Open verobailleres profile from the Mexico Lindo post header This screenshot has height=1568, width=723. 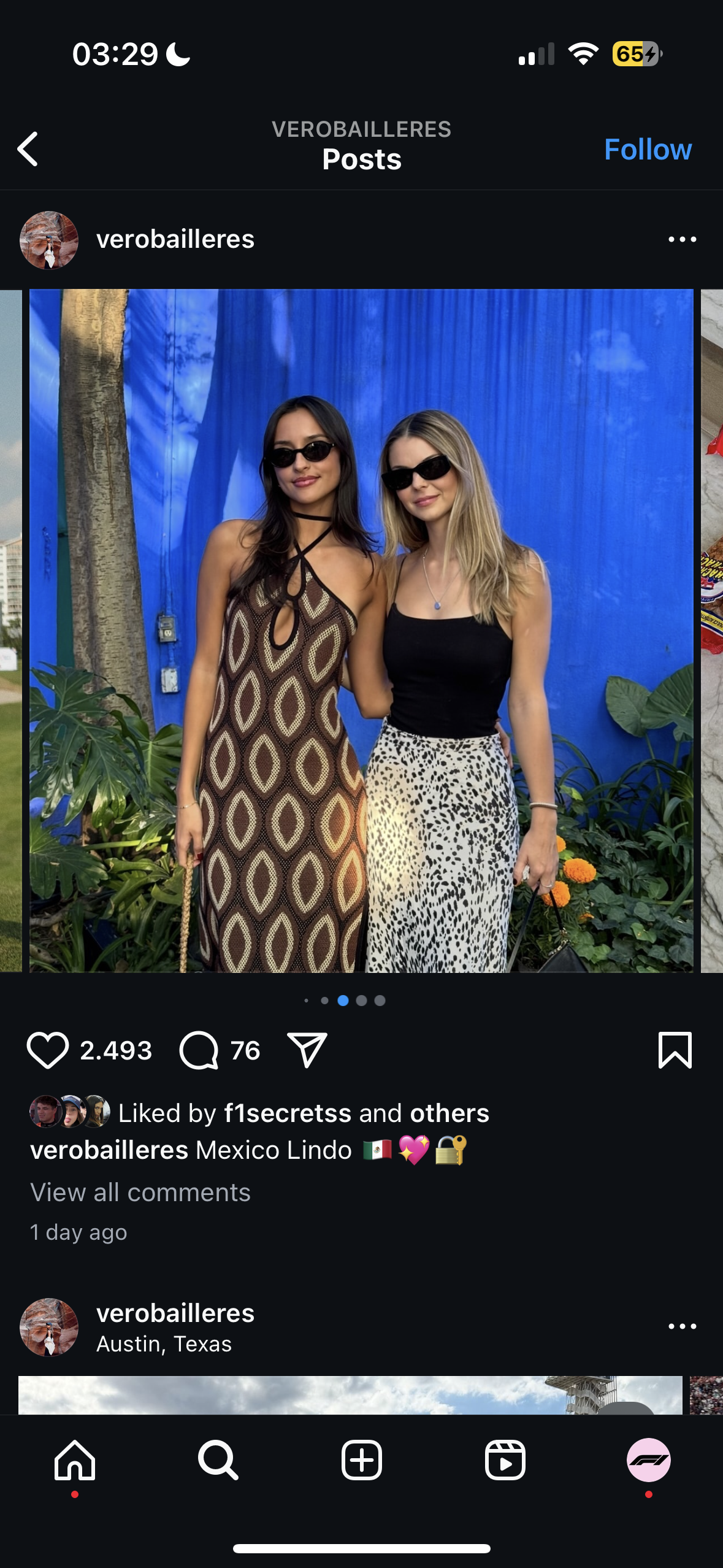point(175,239)
